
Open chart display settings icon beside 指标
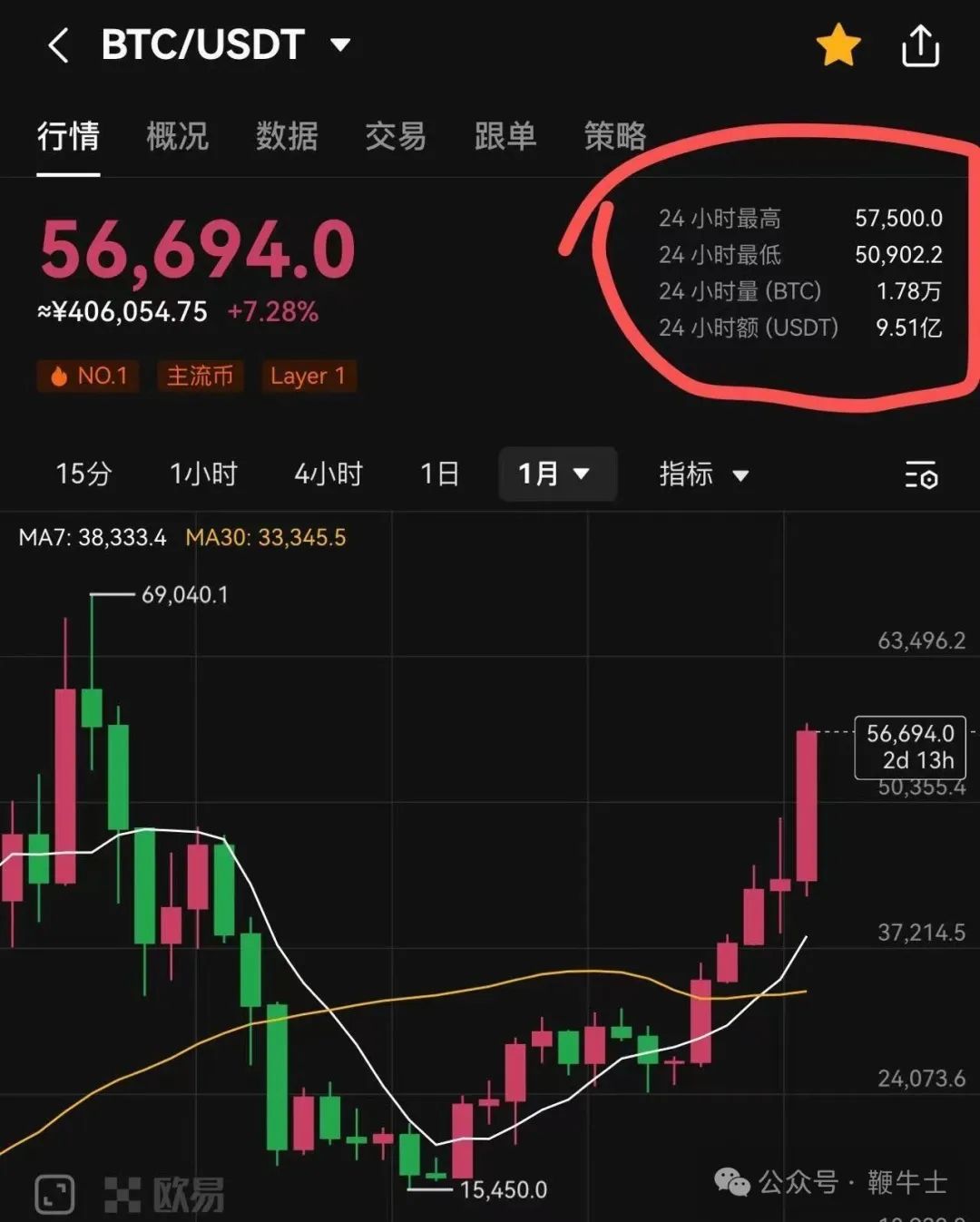[x=919, y=474]
